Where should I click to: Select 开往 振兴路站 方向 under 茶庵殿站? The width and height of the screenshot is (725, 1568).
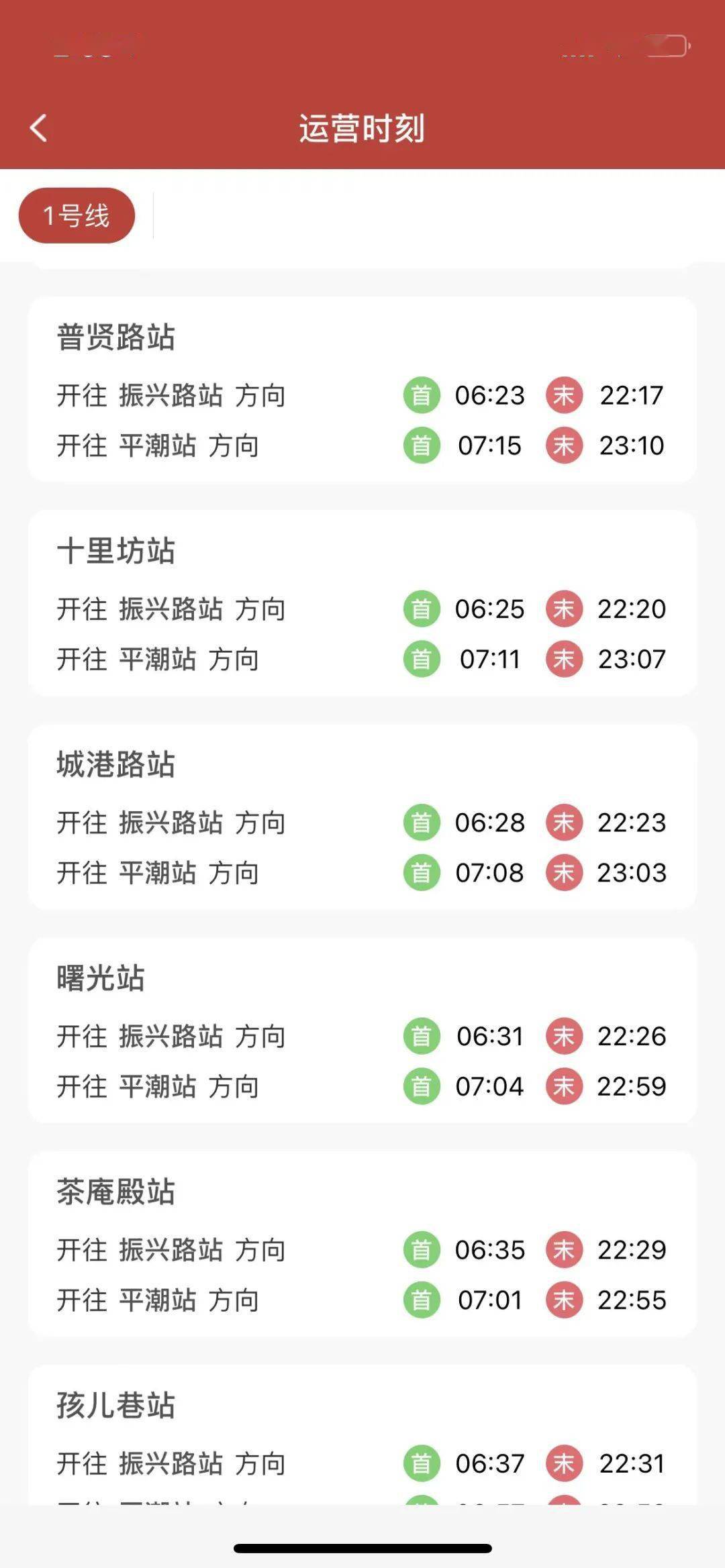(171, 1251)
